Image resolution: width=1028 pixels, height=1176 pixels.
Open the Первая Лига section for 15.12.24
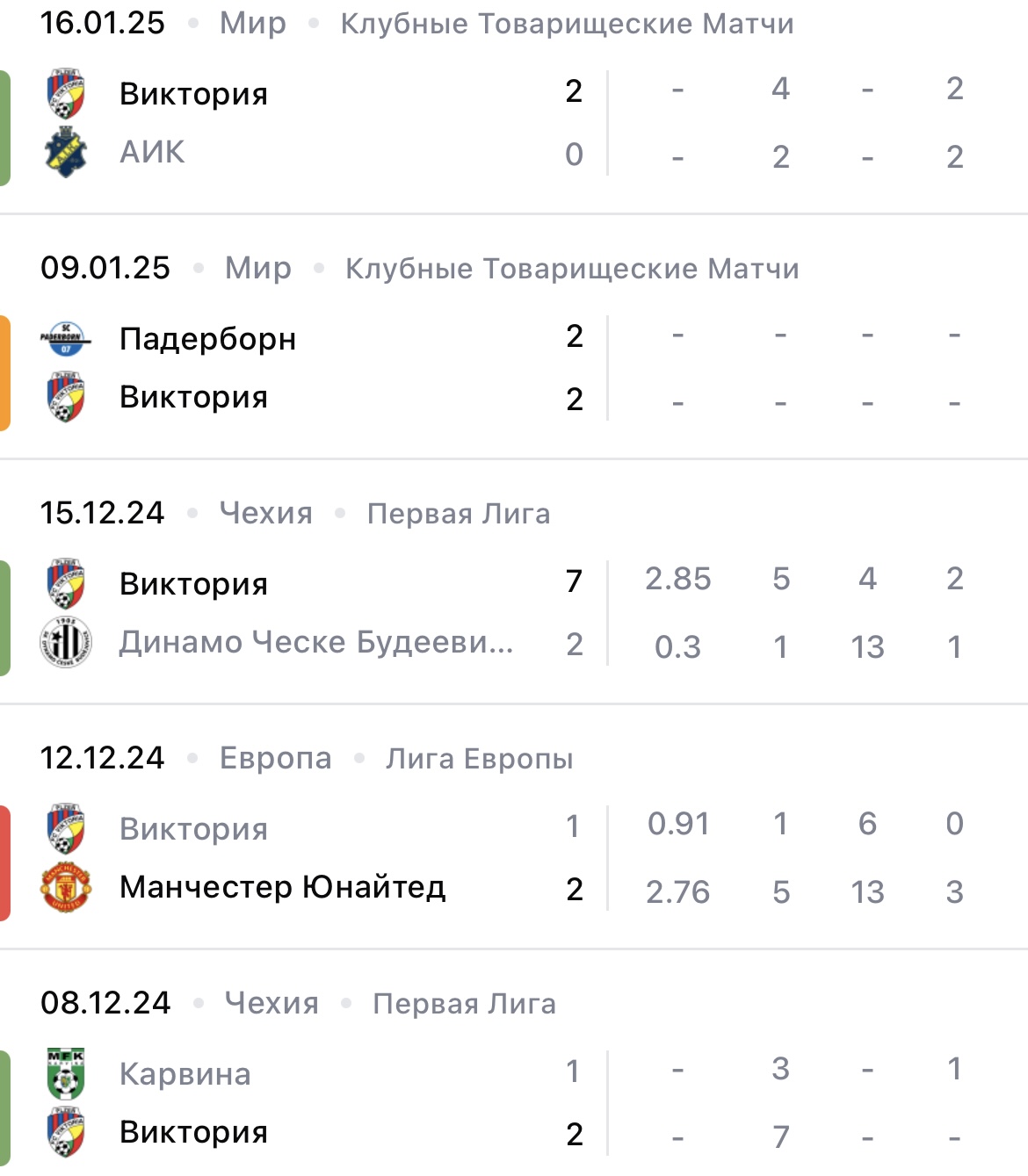459,514
